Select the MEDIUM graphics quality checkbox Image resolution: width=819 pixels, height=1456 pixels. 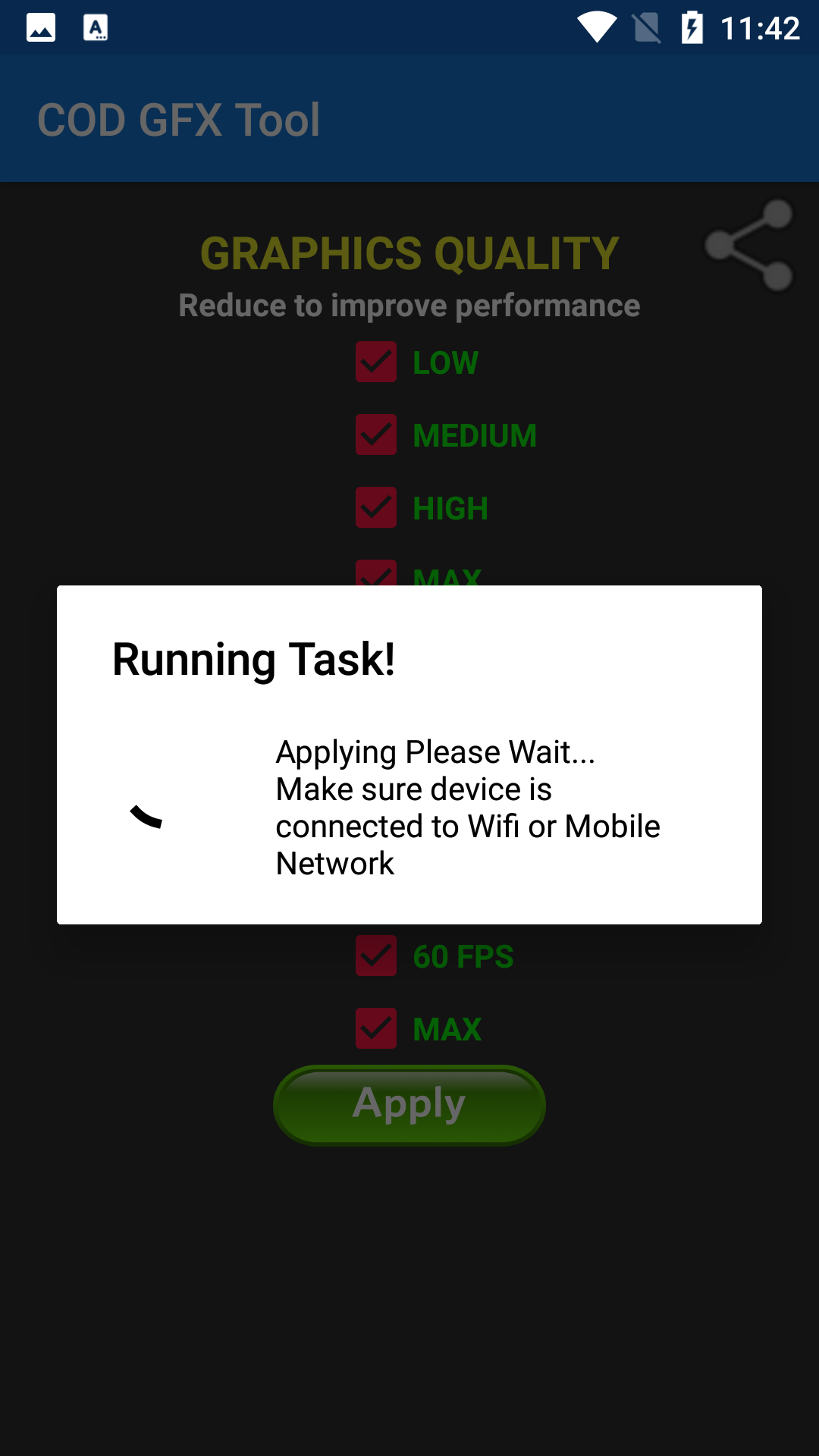pyautogui.click(x=376, y=435)
